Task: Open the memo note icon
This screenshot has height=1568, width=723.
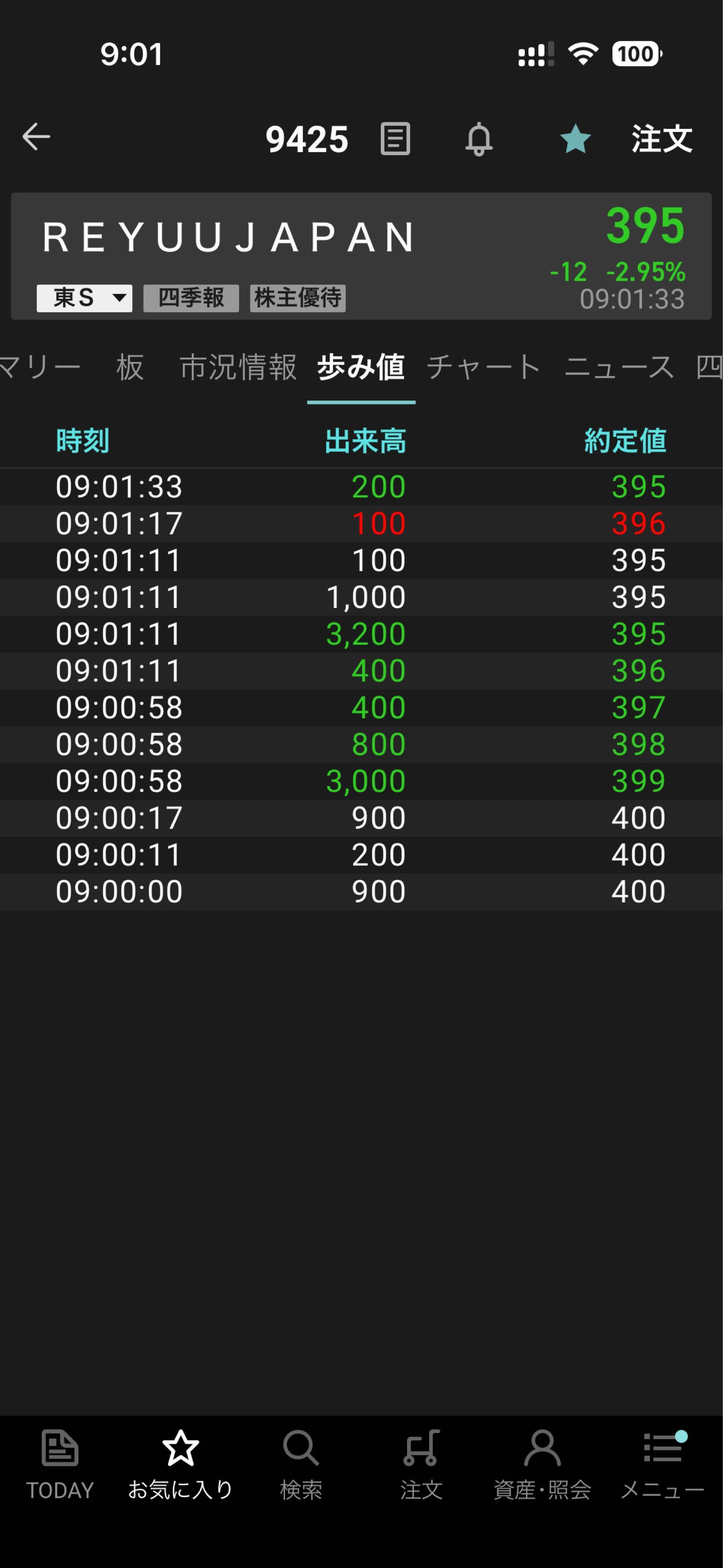Action: point(395,139)
